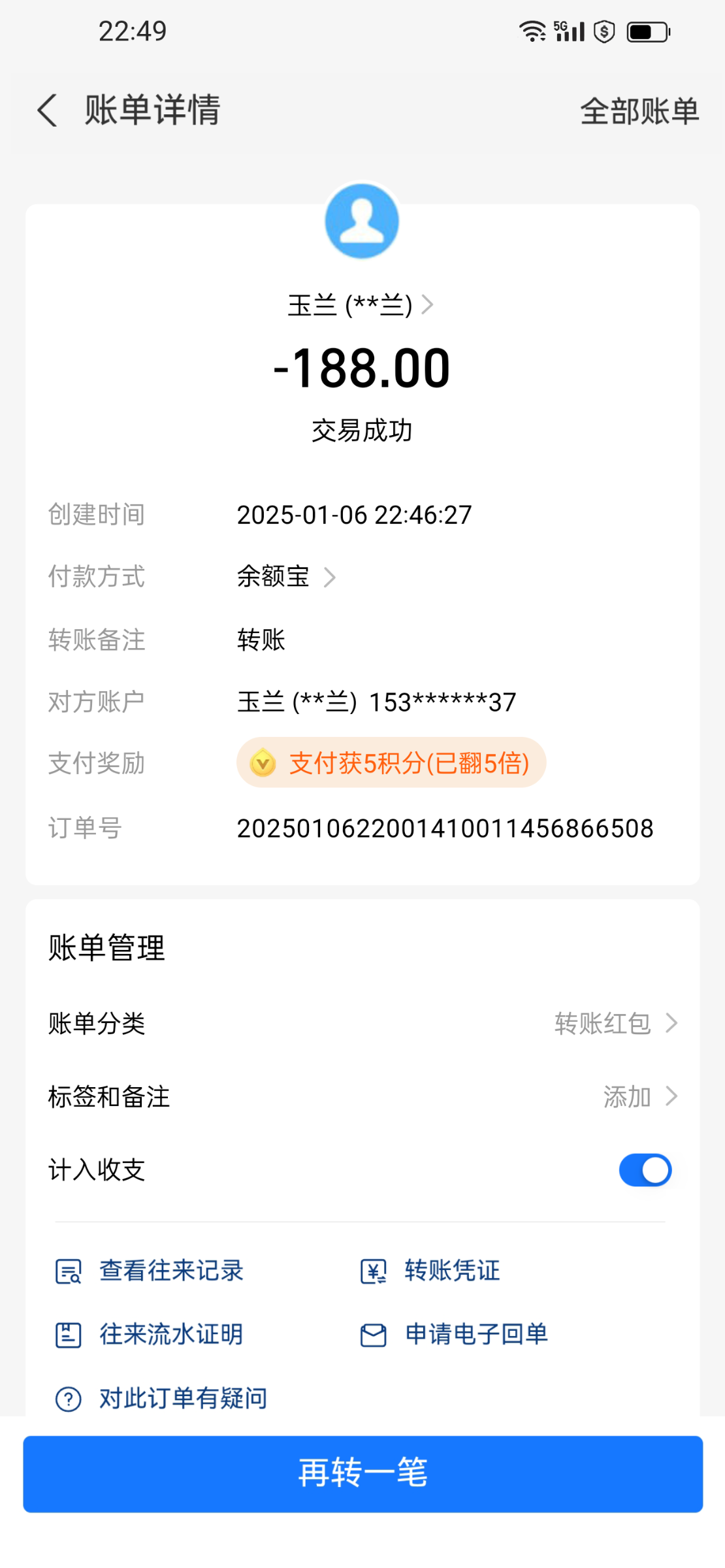This screenshot has height=1568, width=725.
Task: Open 全部账单 in the top bar
Action: [639, 111]
